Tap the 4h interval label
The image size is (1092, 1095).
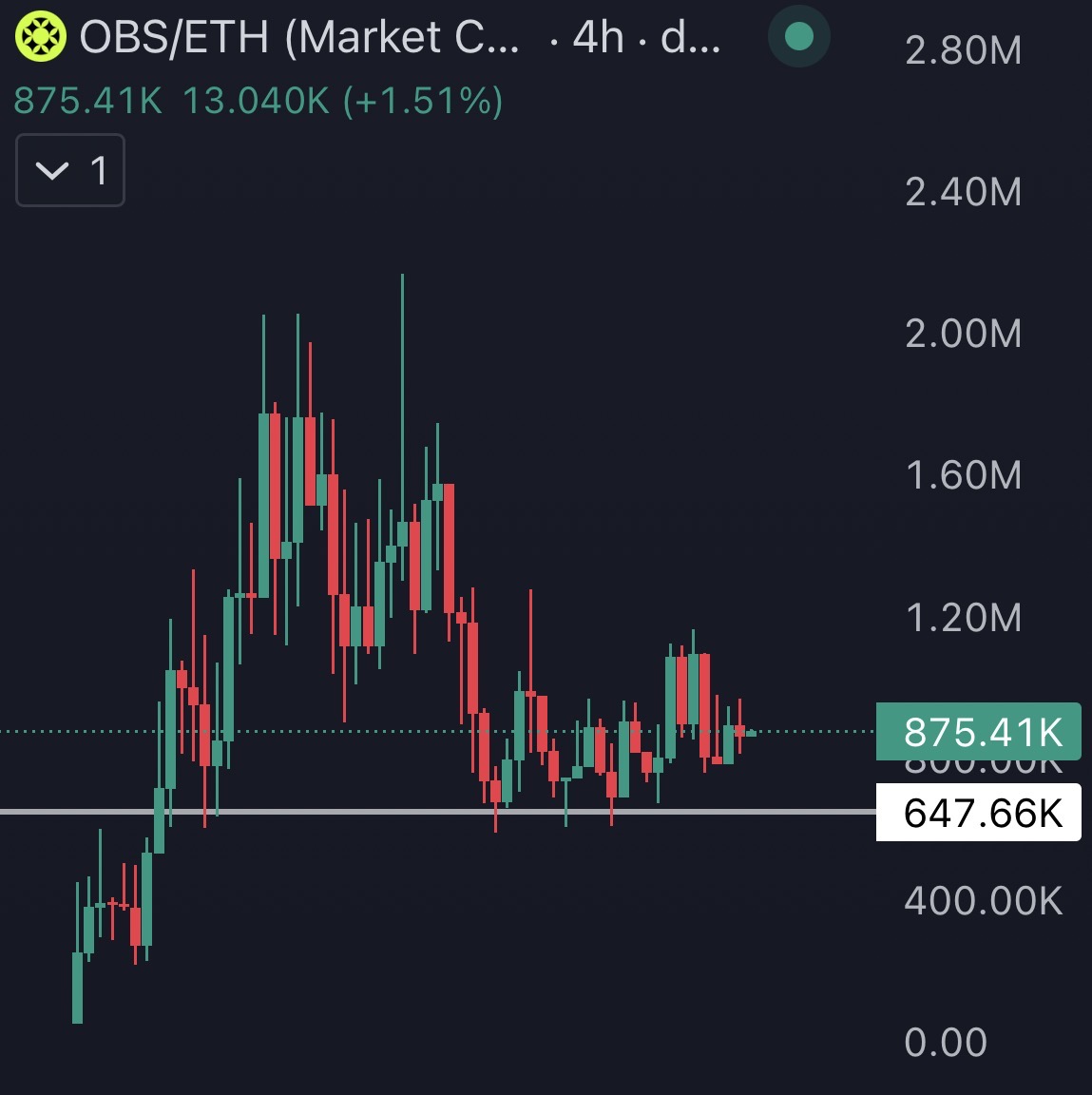599,38
